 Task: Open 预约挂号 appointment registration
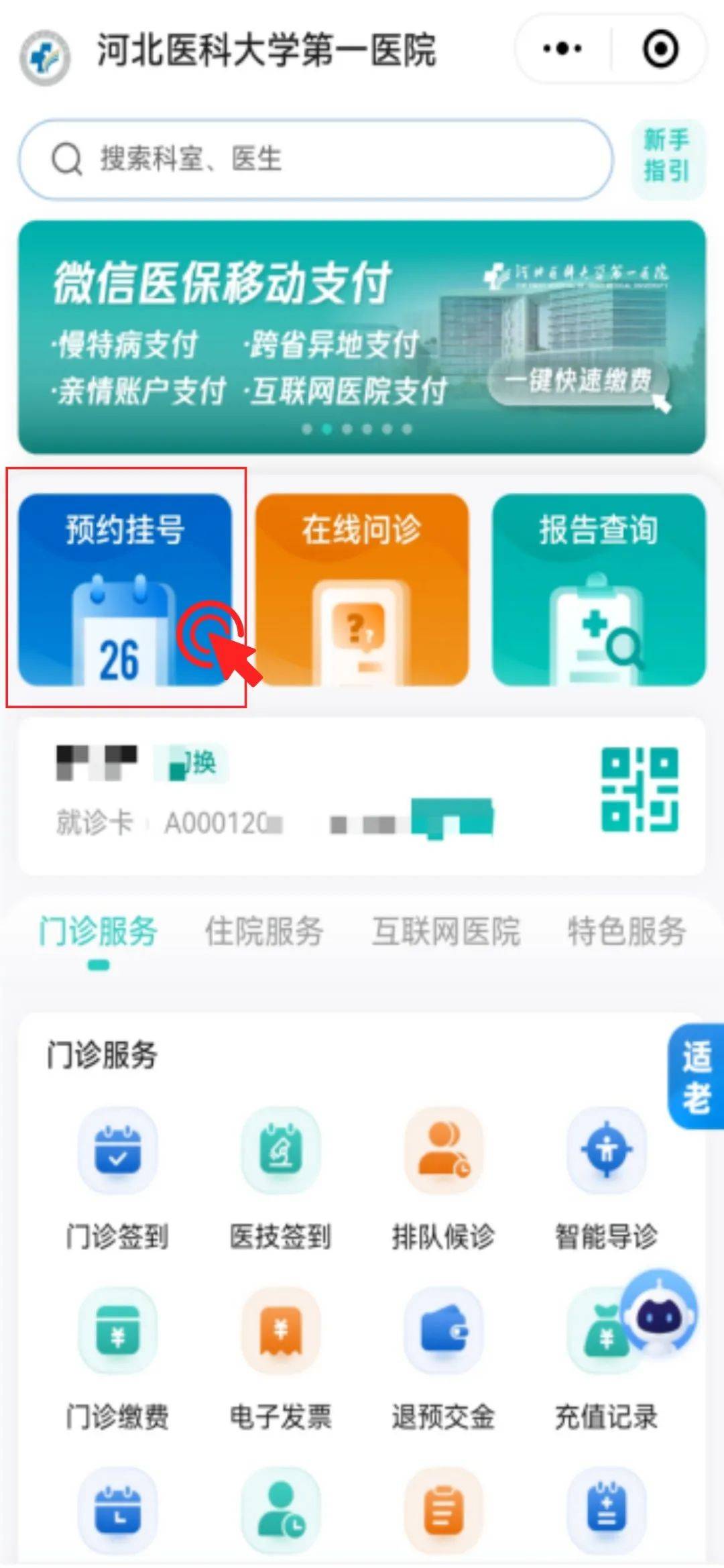[x=125, y=589]
